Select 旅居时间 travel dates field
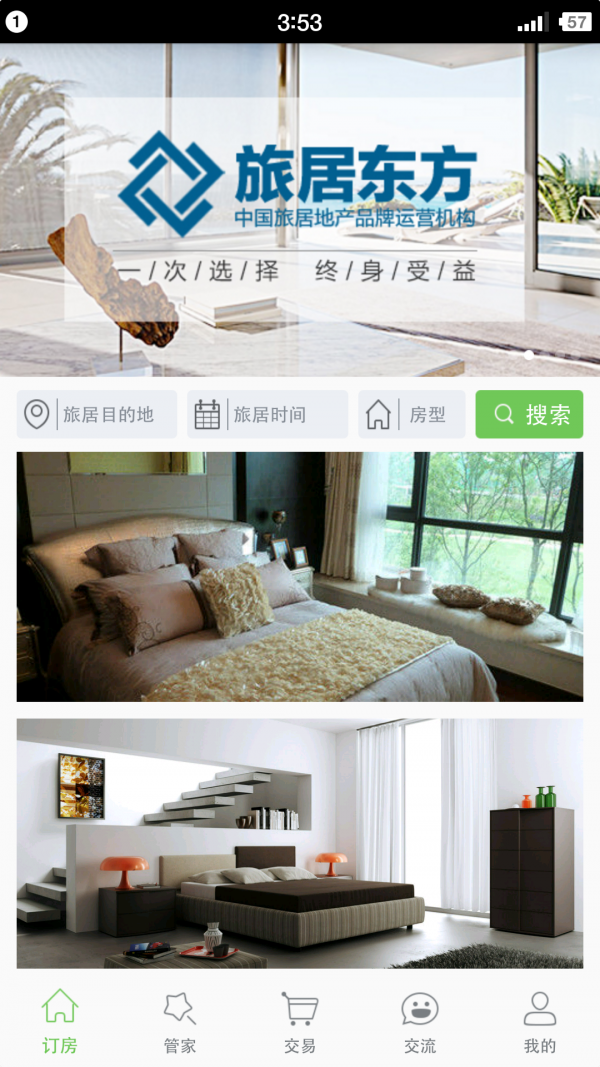 [267, 414]
